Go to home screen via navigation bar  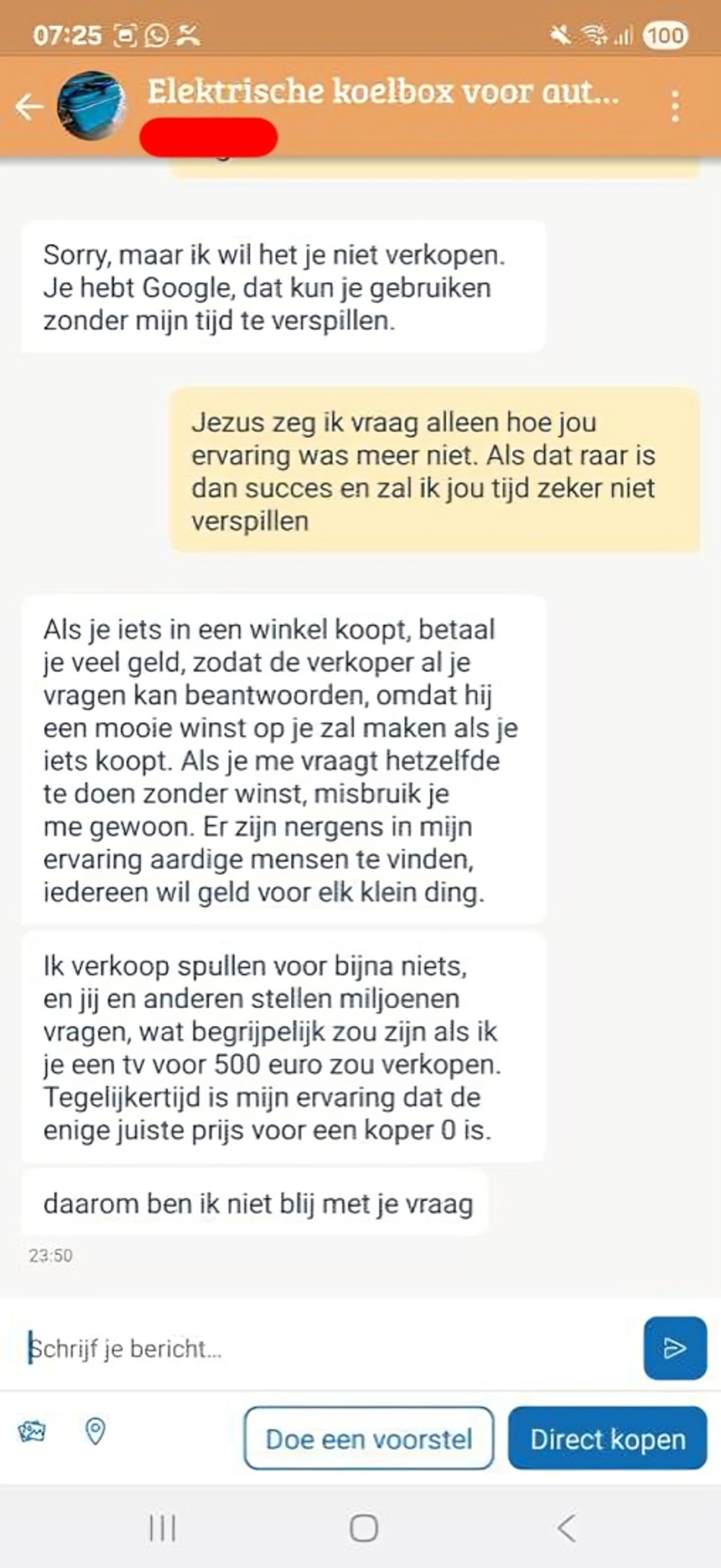coord(364,1528)
